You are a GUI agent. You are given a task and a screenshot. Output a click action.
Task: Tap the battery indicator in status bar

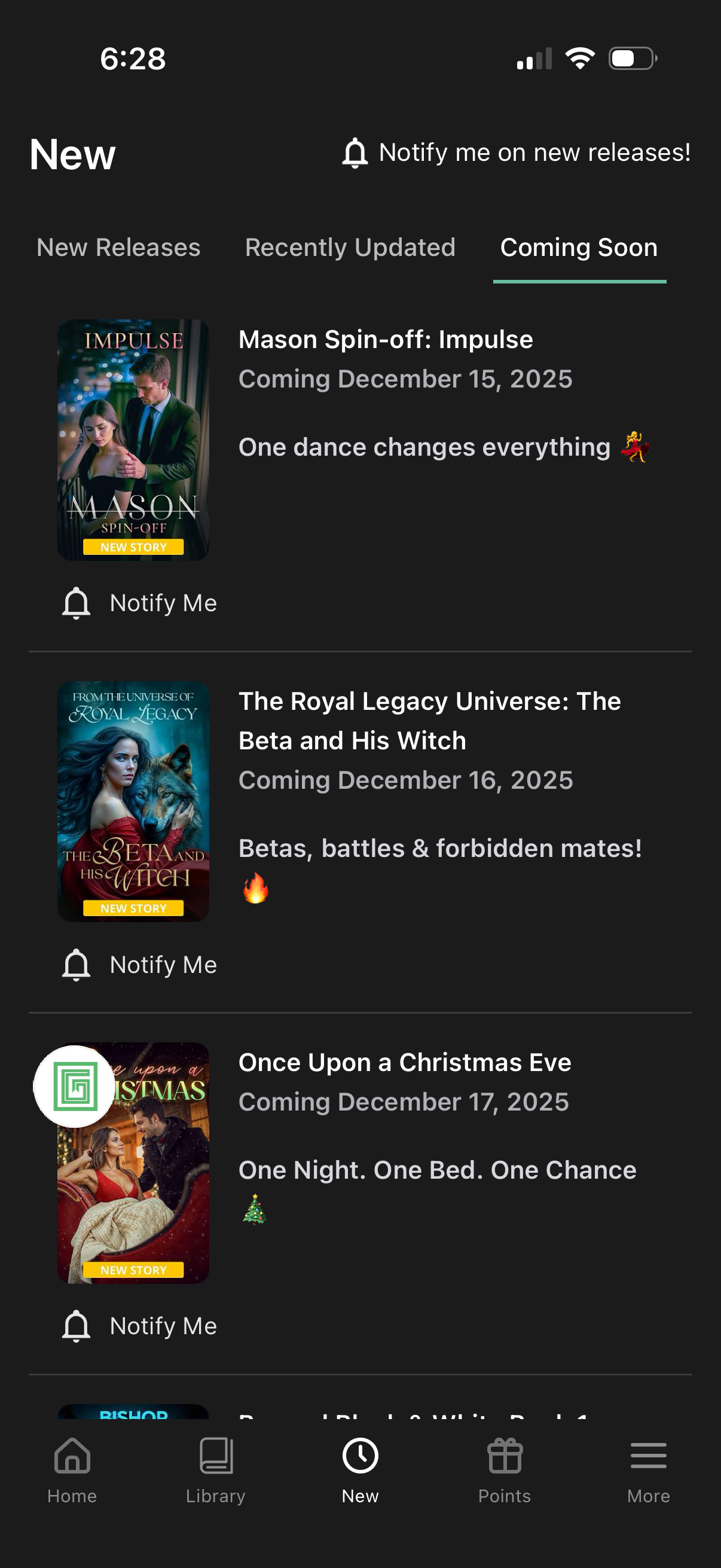630,59
